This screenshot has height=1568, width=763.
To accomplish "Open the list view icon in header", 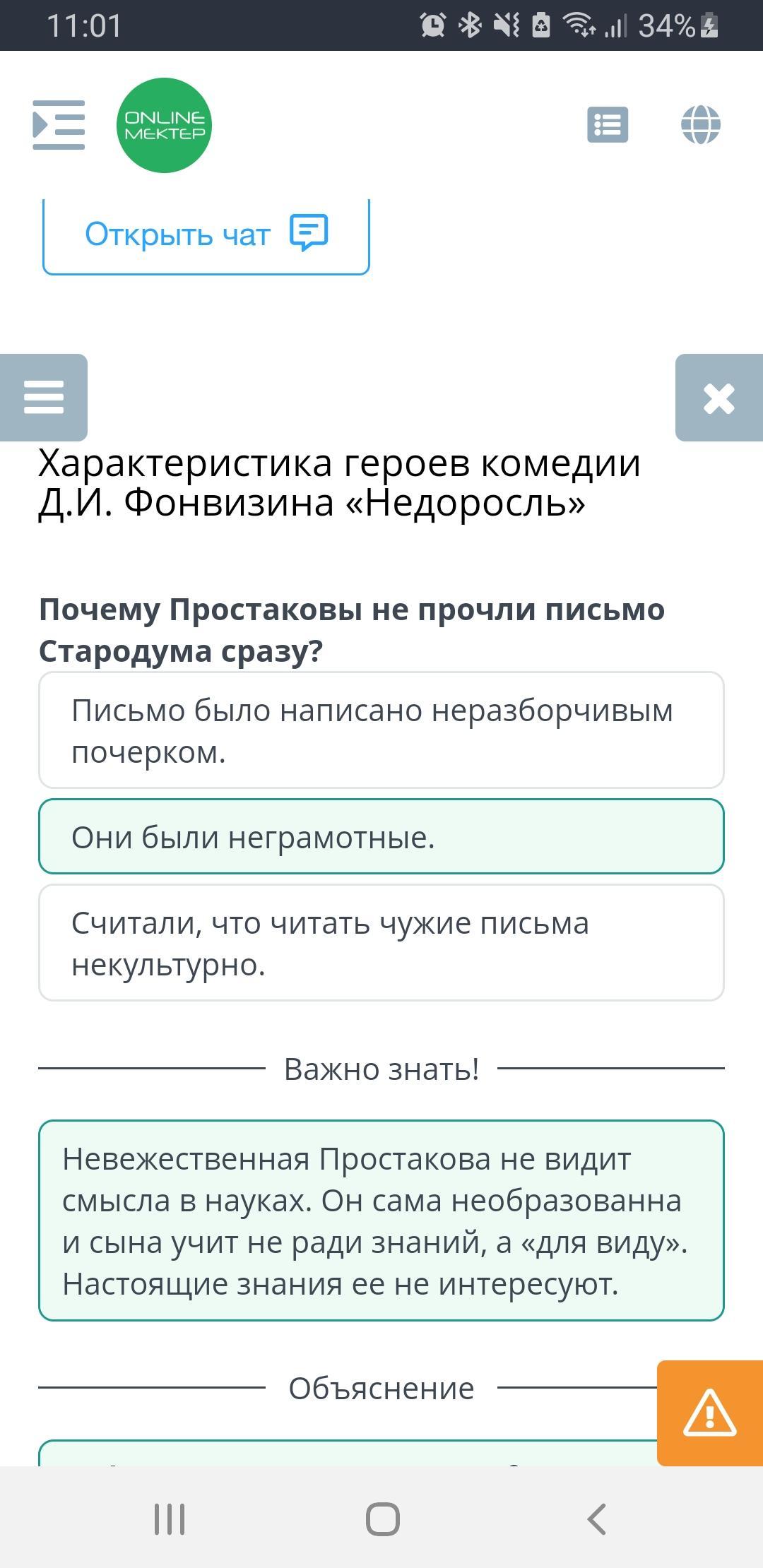I will (x=608, y=125).
